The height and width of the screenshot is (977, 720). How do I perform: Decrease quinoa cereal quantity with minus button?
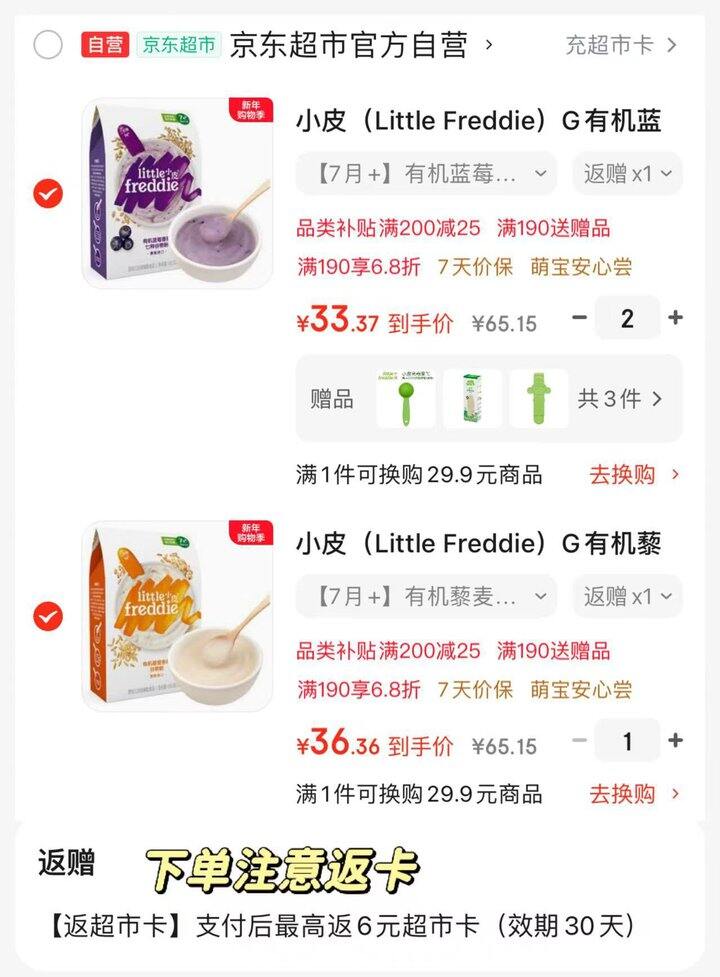pyautogui.click(x=578, y=741)
